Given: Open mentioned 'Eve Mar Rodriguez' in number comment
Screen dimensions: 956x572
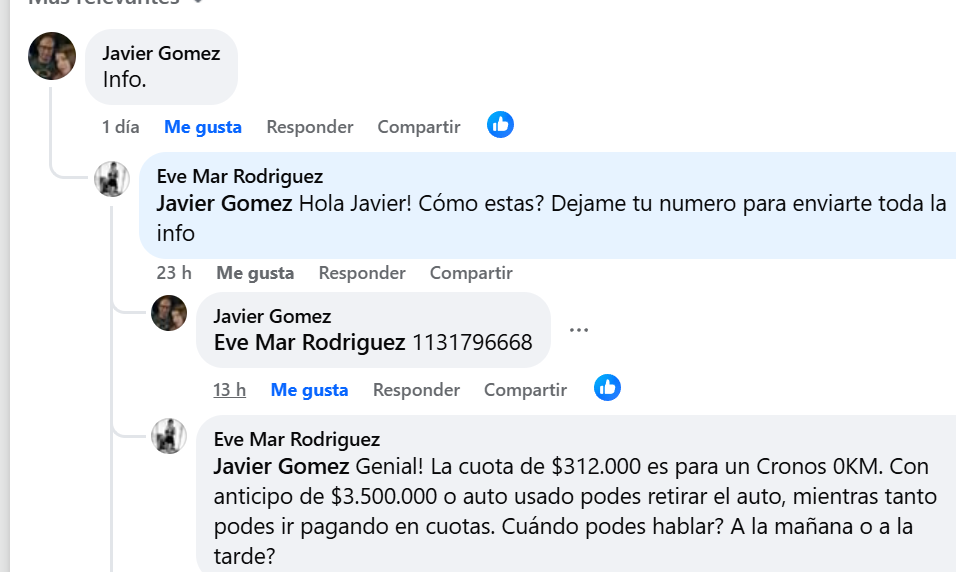Looking at the screenshot, I should [309, 343].
